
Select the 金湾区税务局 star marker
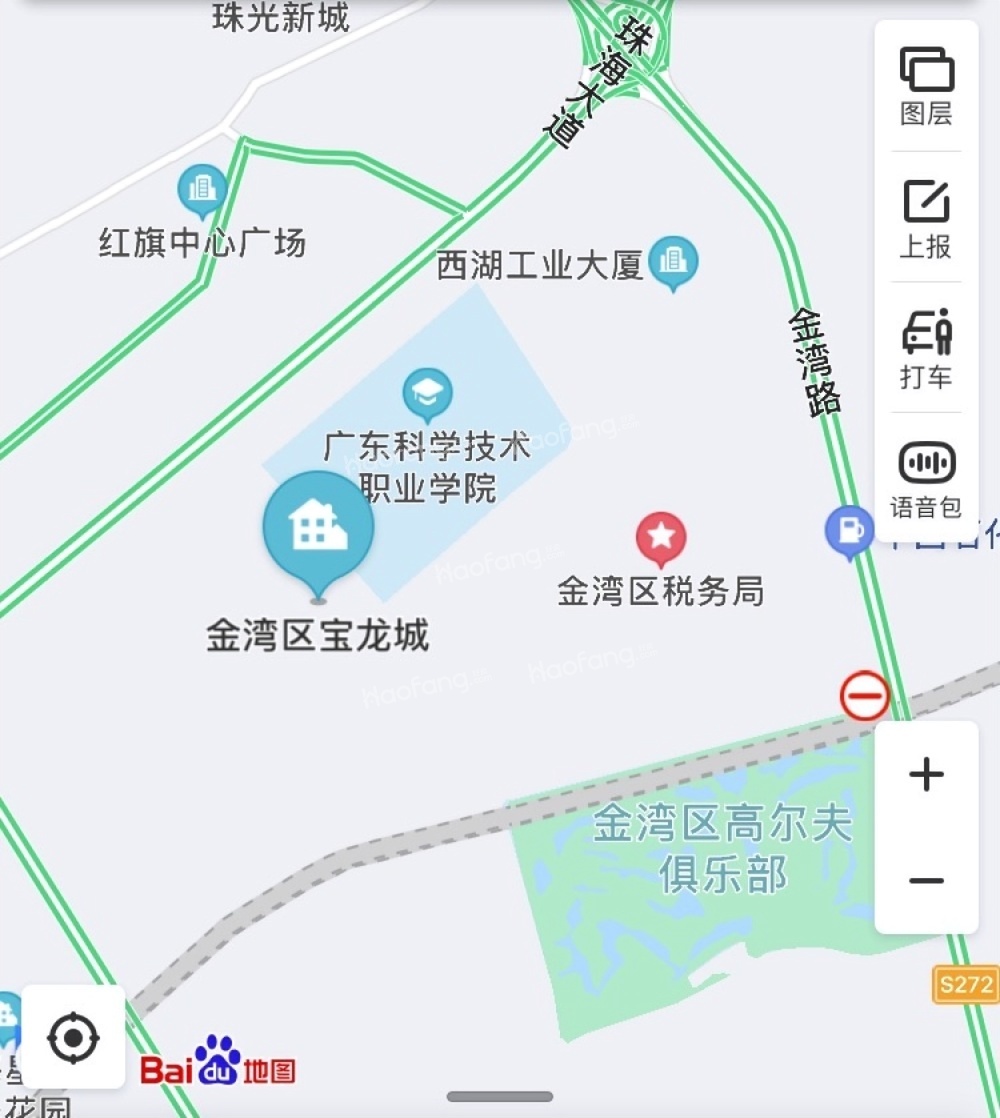click(x=661, y=535)
